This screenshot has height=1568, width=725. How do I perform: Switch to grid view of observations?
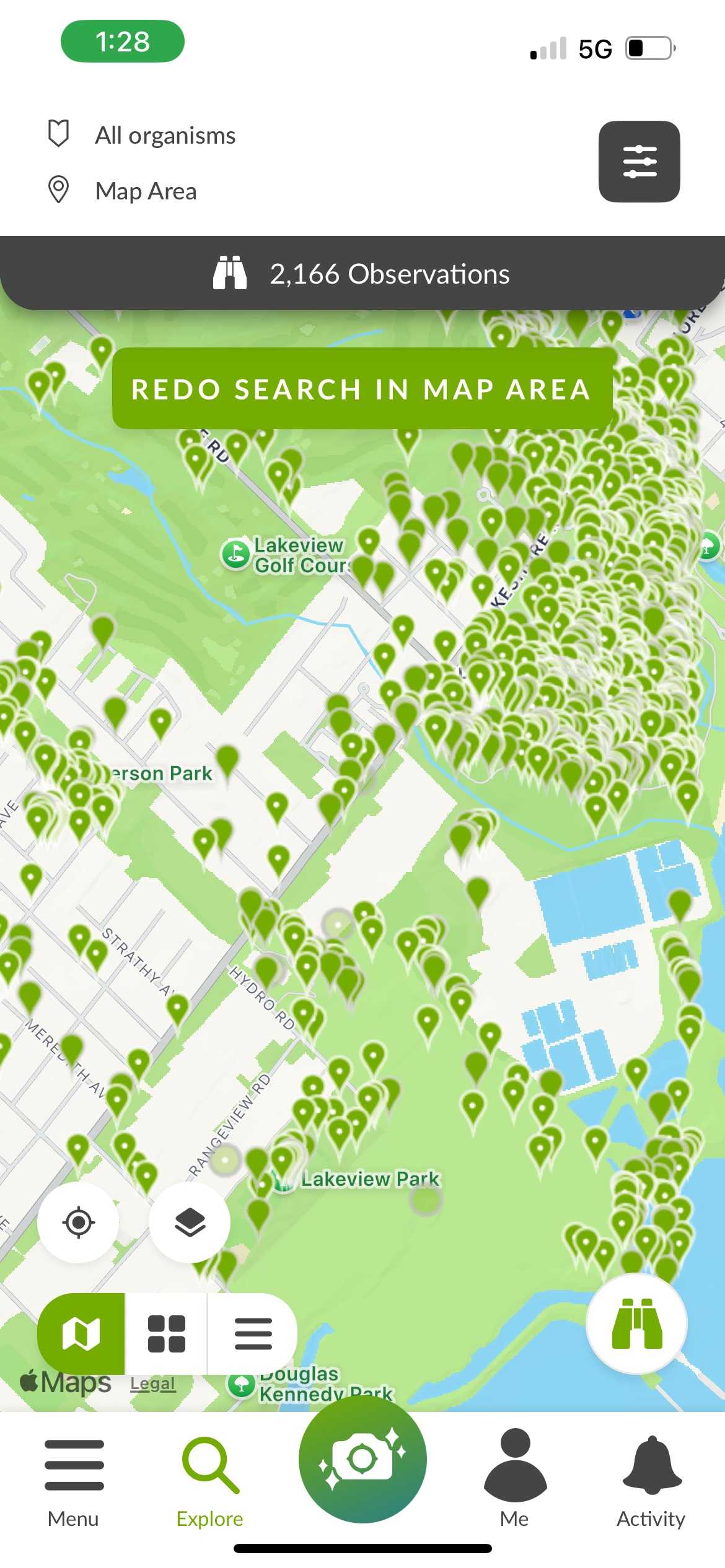pyautogui.click(x=166, y=1334)
